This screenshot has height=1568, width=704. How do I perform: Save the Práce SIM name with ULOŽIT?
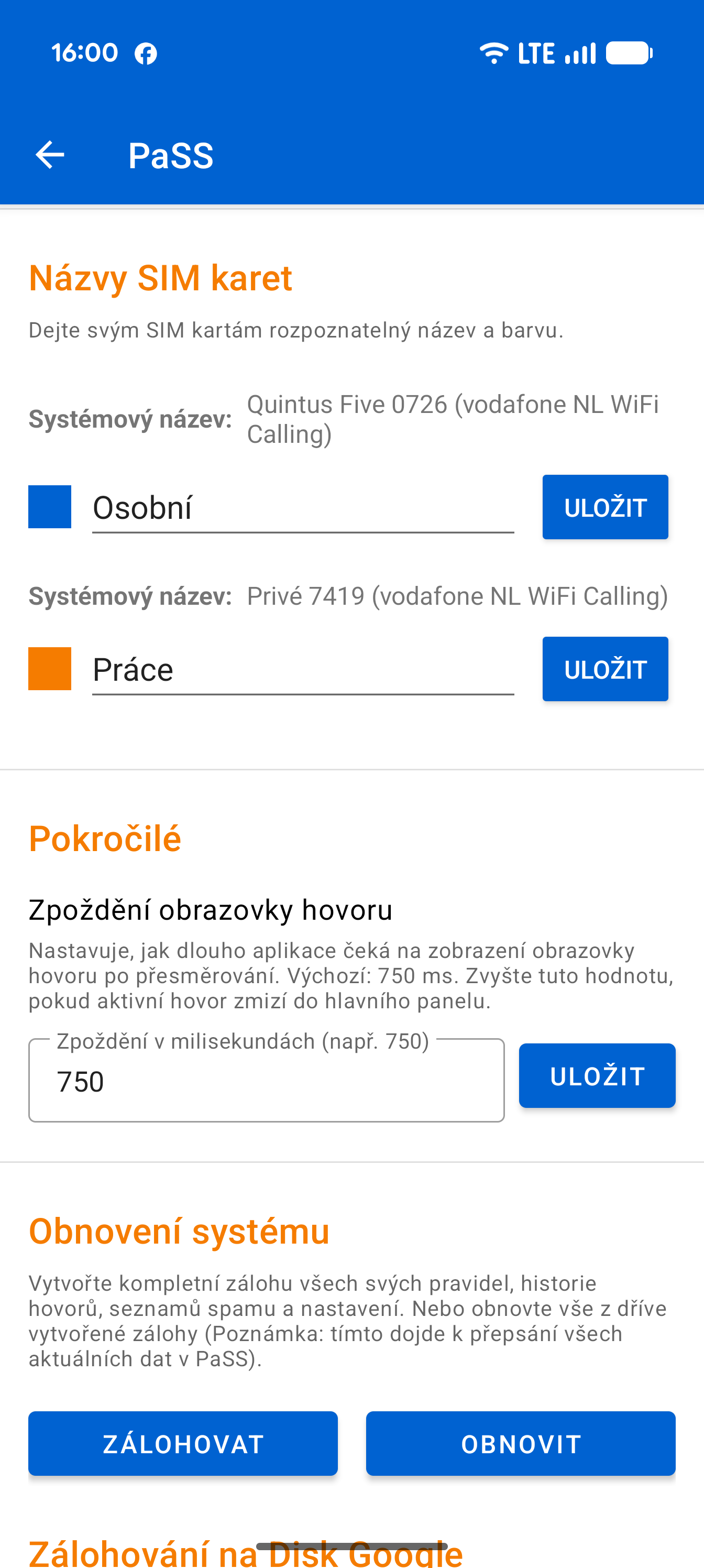pos(605,669)
